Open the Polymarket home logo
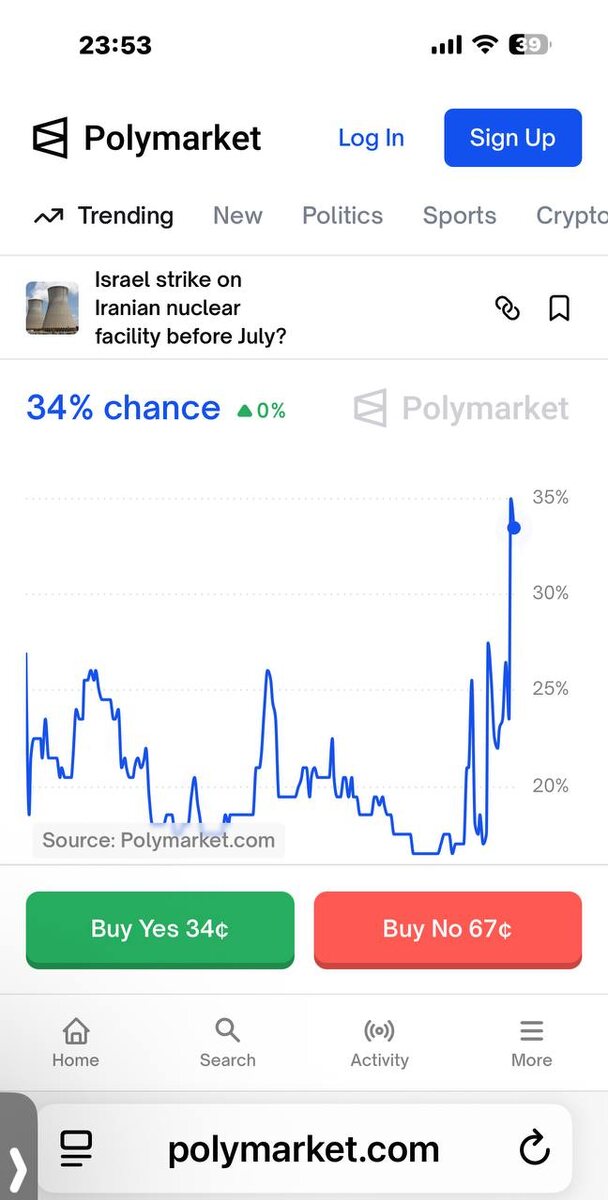This screenshot has width=608, height=1200. click(146, 138)
